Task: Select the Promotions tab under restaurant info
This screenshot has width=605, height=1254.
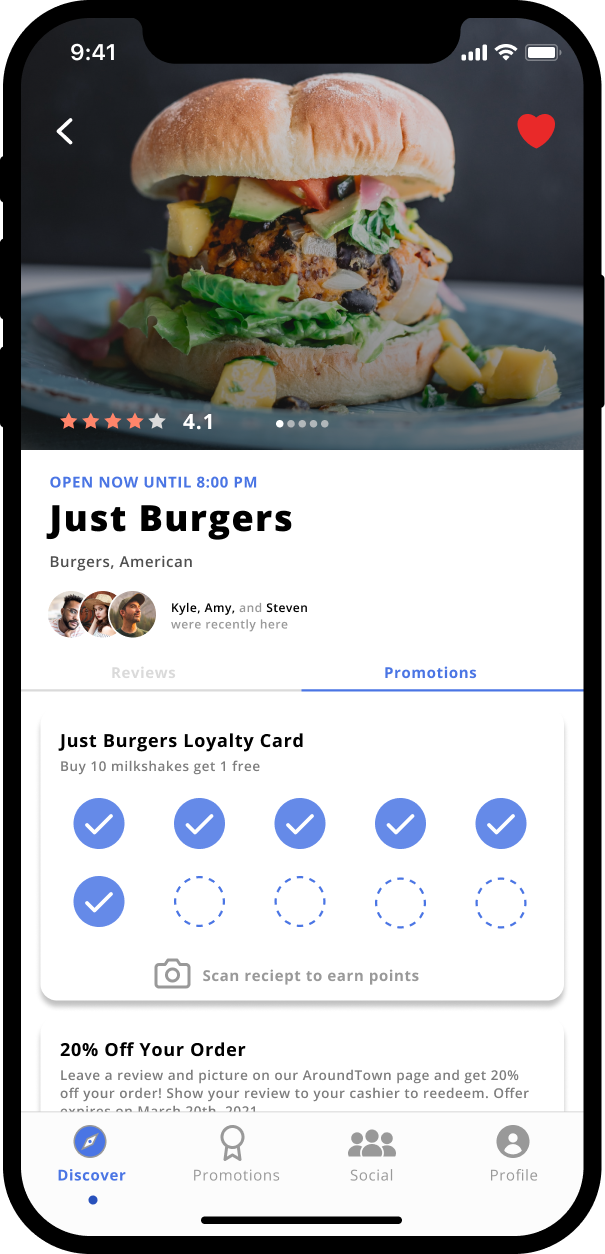Action: (430, 673)
